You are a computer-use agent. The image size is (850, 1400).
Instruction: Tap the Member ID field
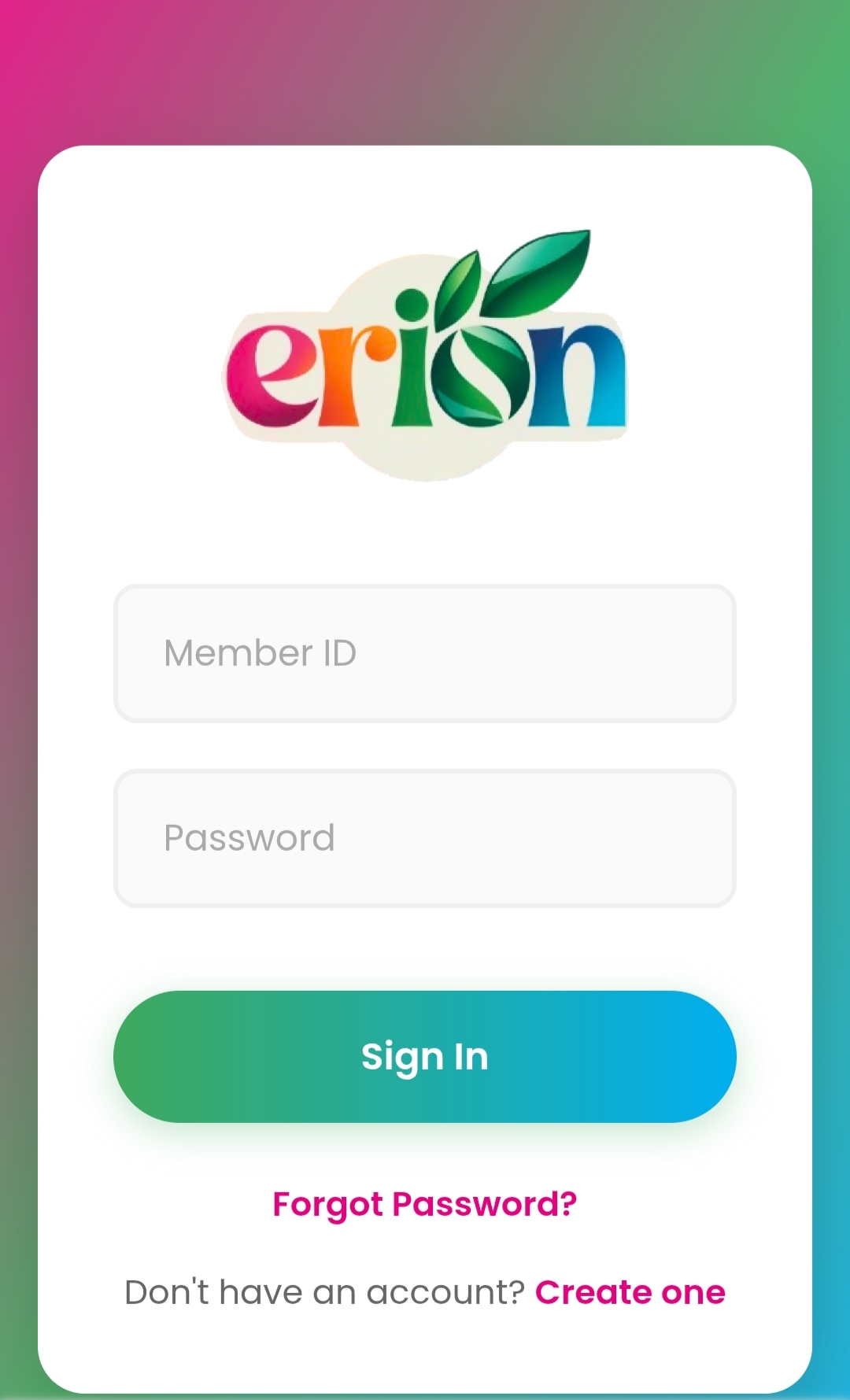[425, 653]
